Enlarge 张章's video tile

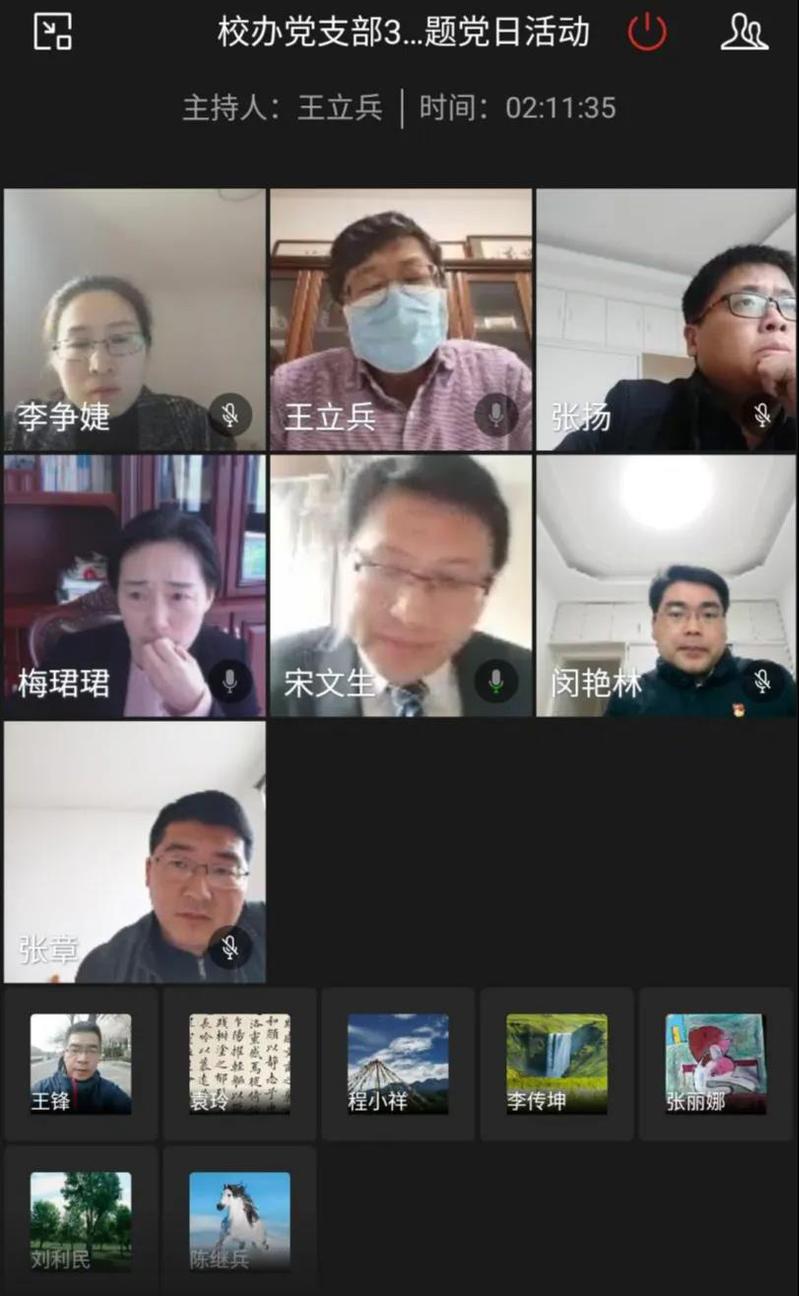(135, 852)
